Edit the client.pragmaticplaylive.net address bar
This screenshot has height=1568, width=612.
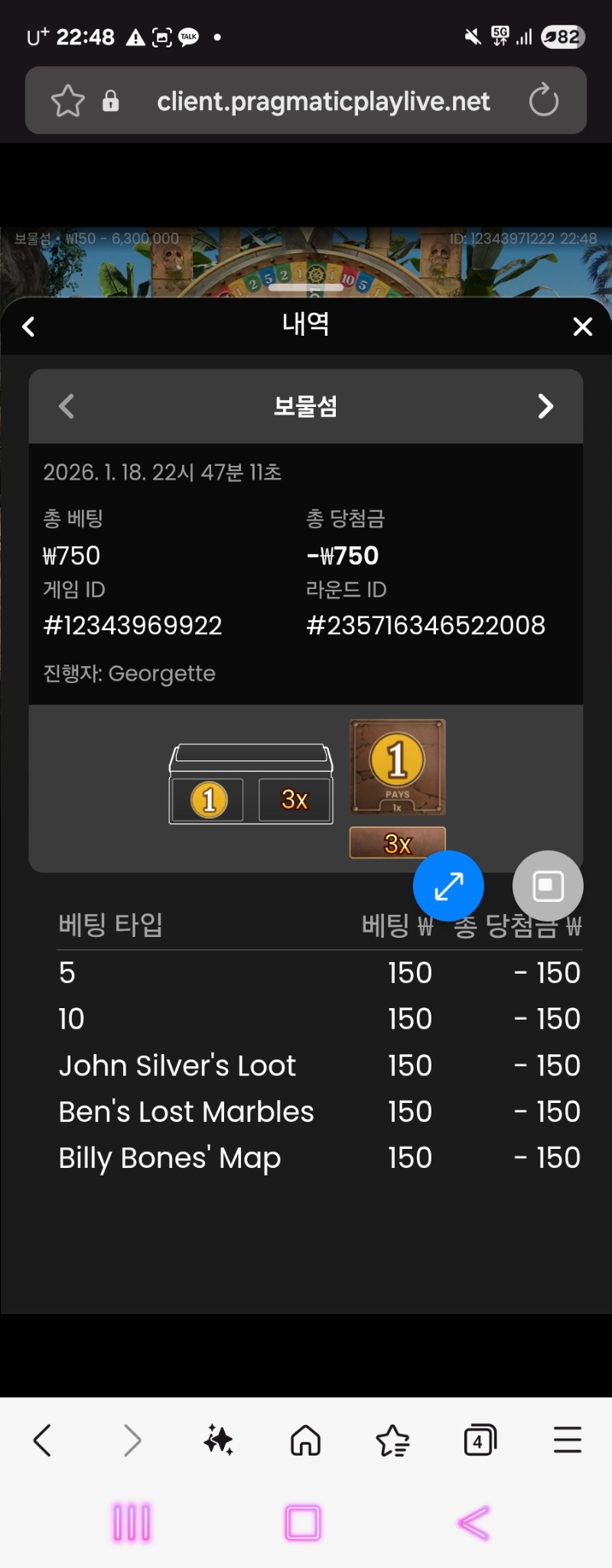point(323,101)
